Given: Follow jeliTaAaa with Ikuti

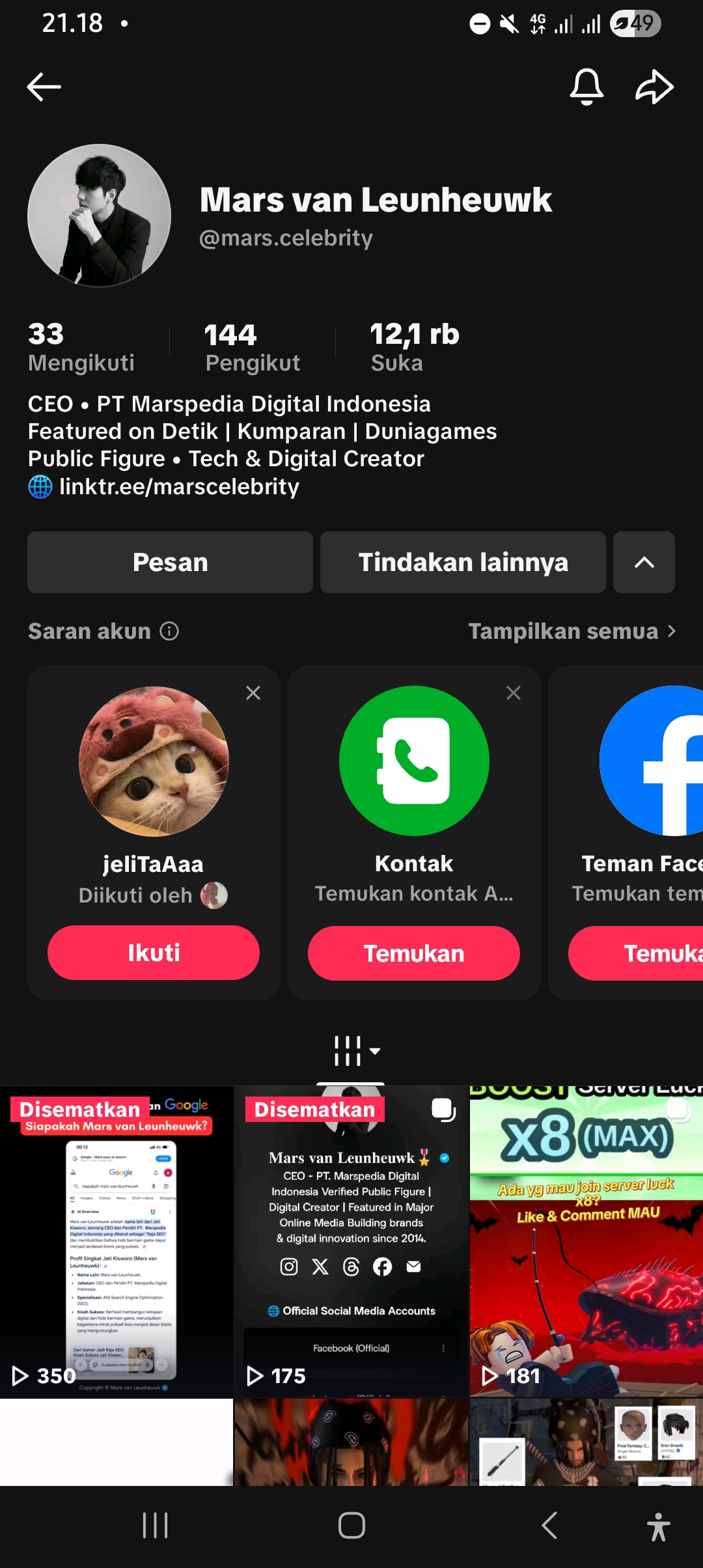Looking at the screenshot, I should 154,953.
